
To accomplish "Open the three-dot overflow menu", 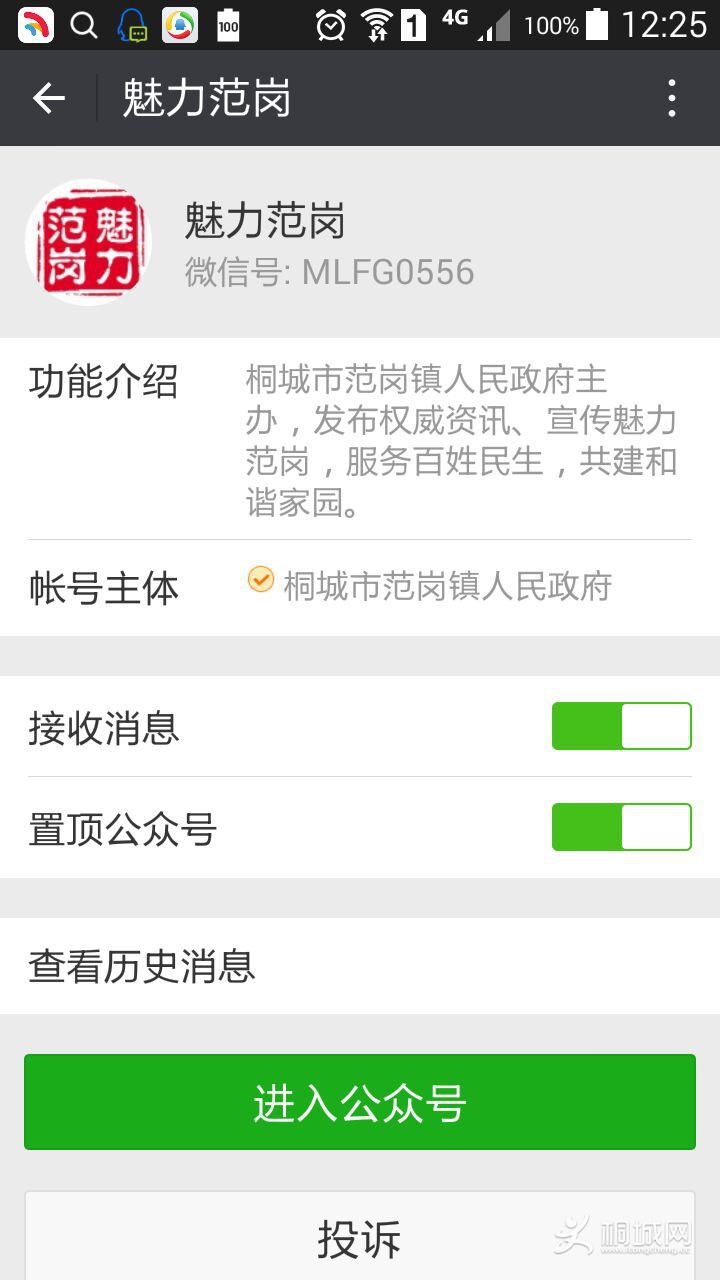I will [x=671, y=98].
